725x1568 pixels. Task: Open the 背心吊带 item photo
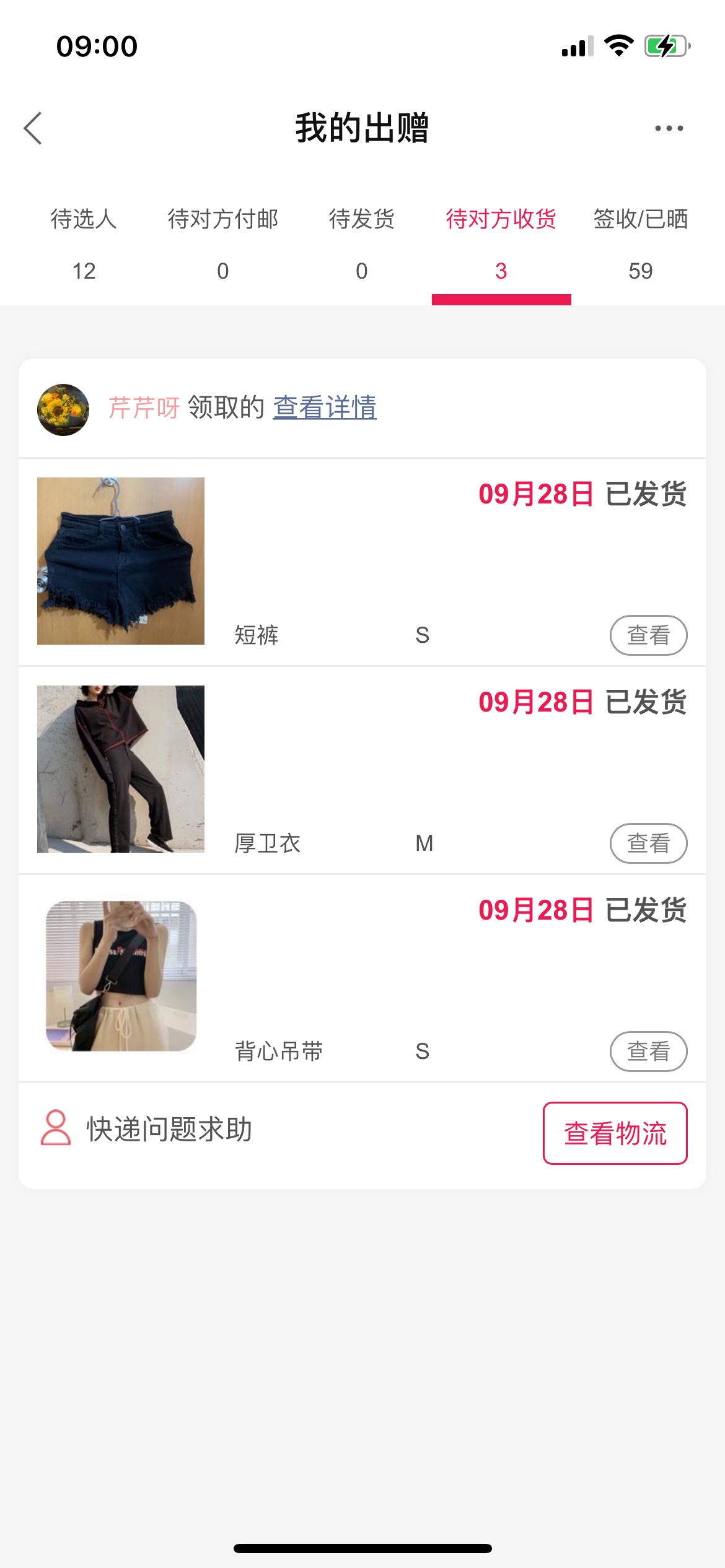[x=121, y=976]
